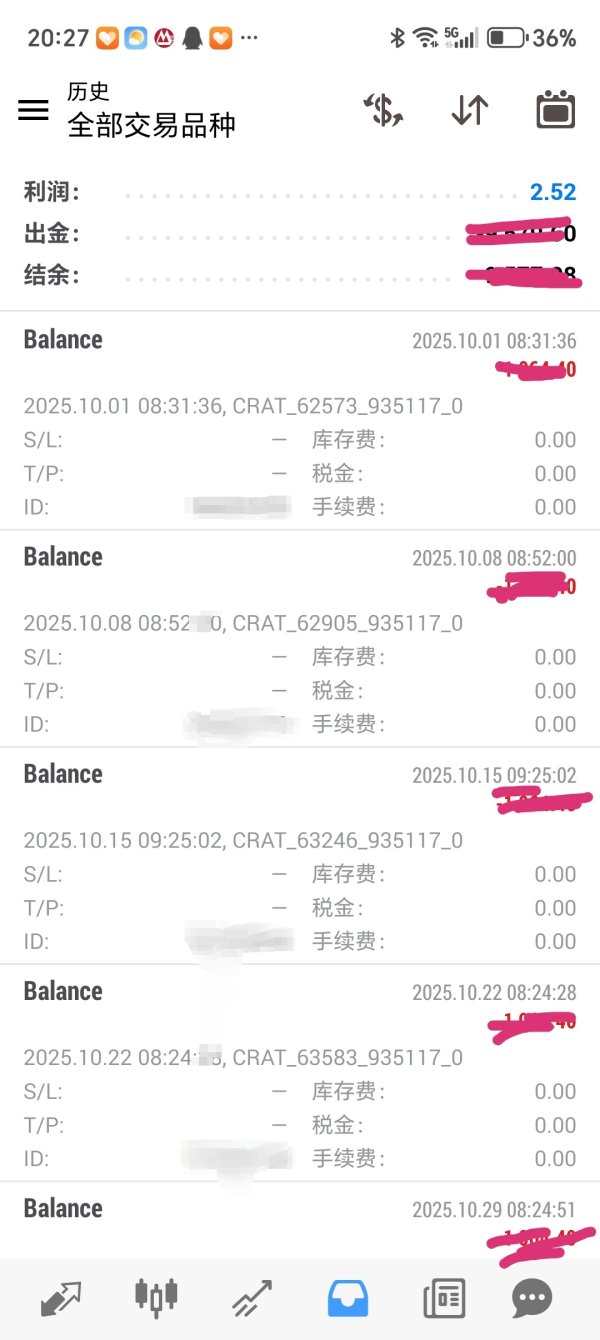Select the Balance entry dated 2025.10.15
The height and width of the screenshot is (1340, 600).
(300, 856)
